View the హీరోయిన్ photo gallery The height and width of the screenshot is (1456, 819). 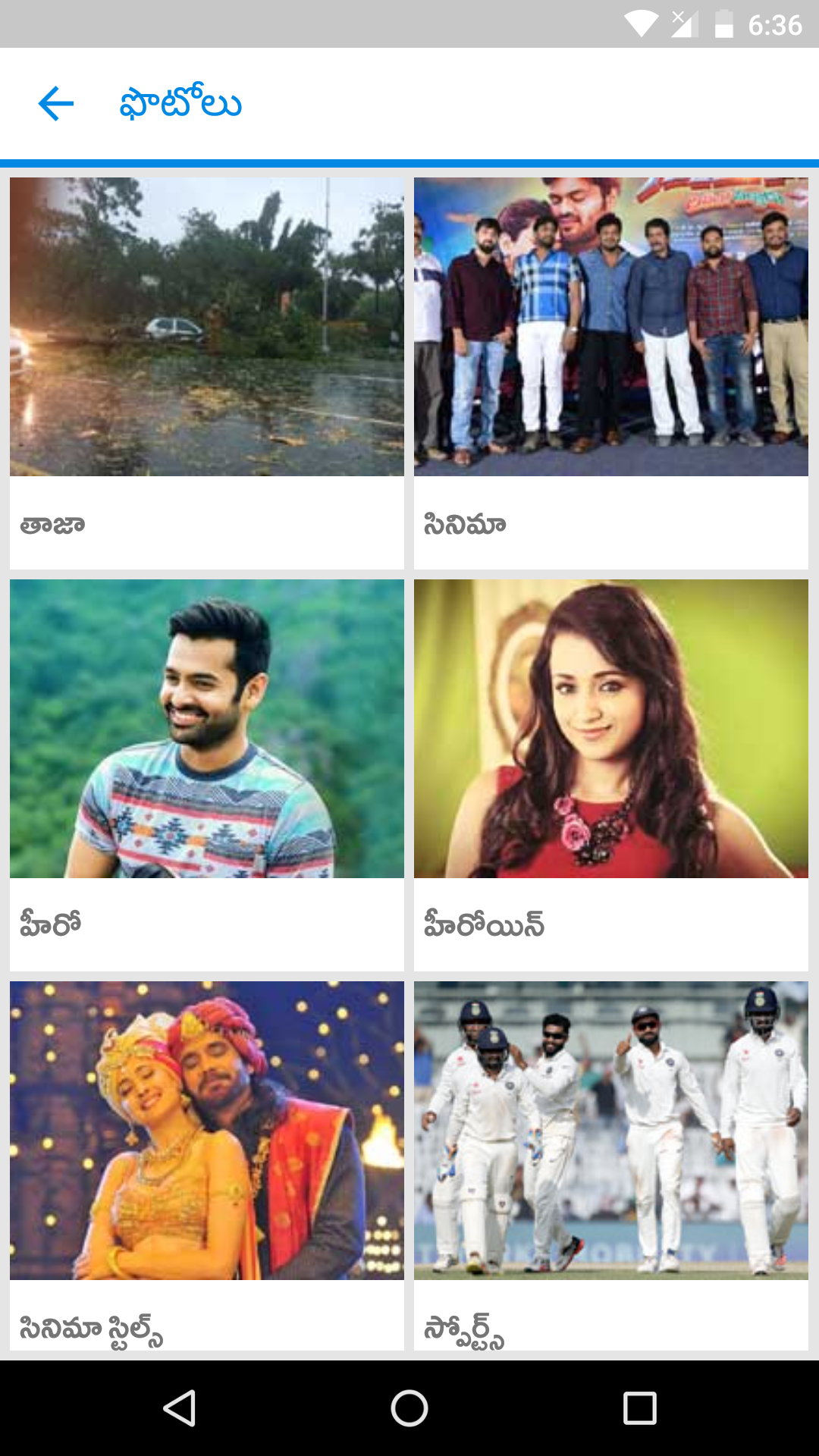tap(610, 775)
